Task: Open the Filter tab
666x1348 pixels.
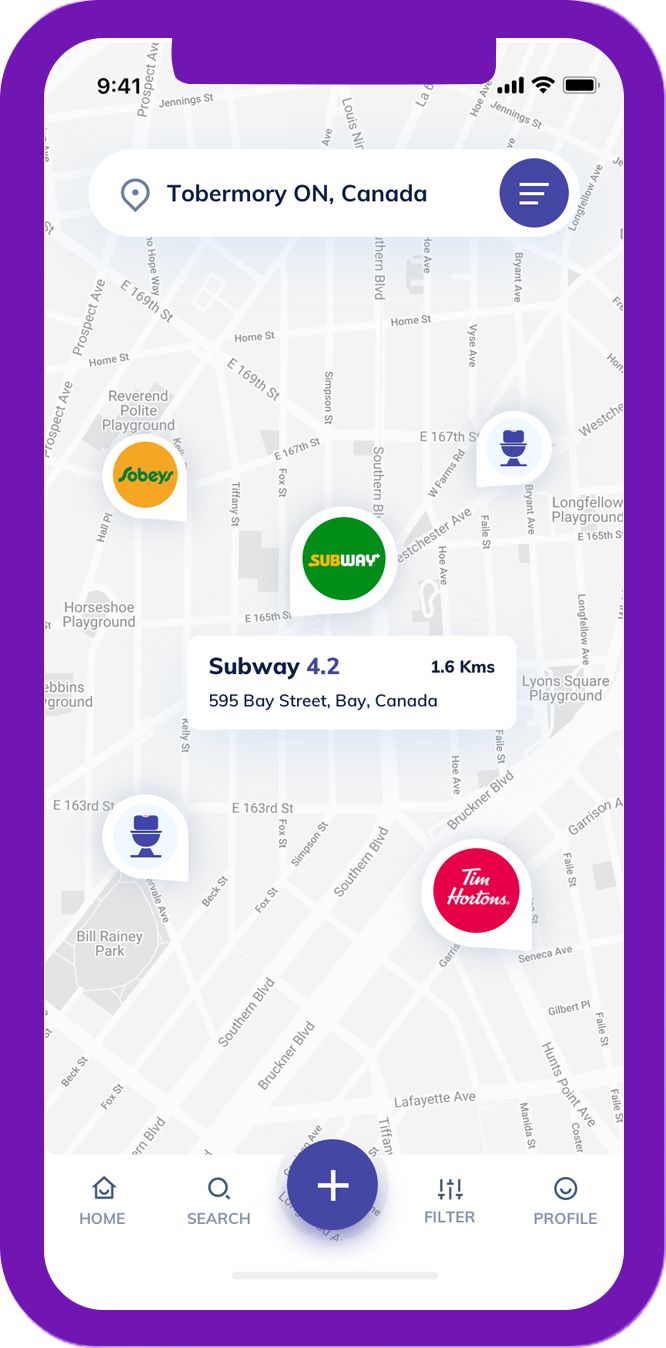Action: 450,1200
